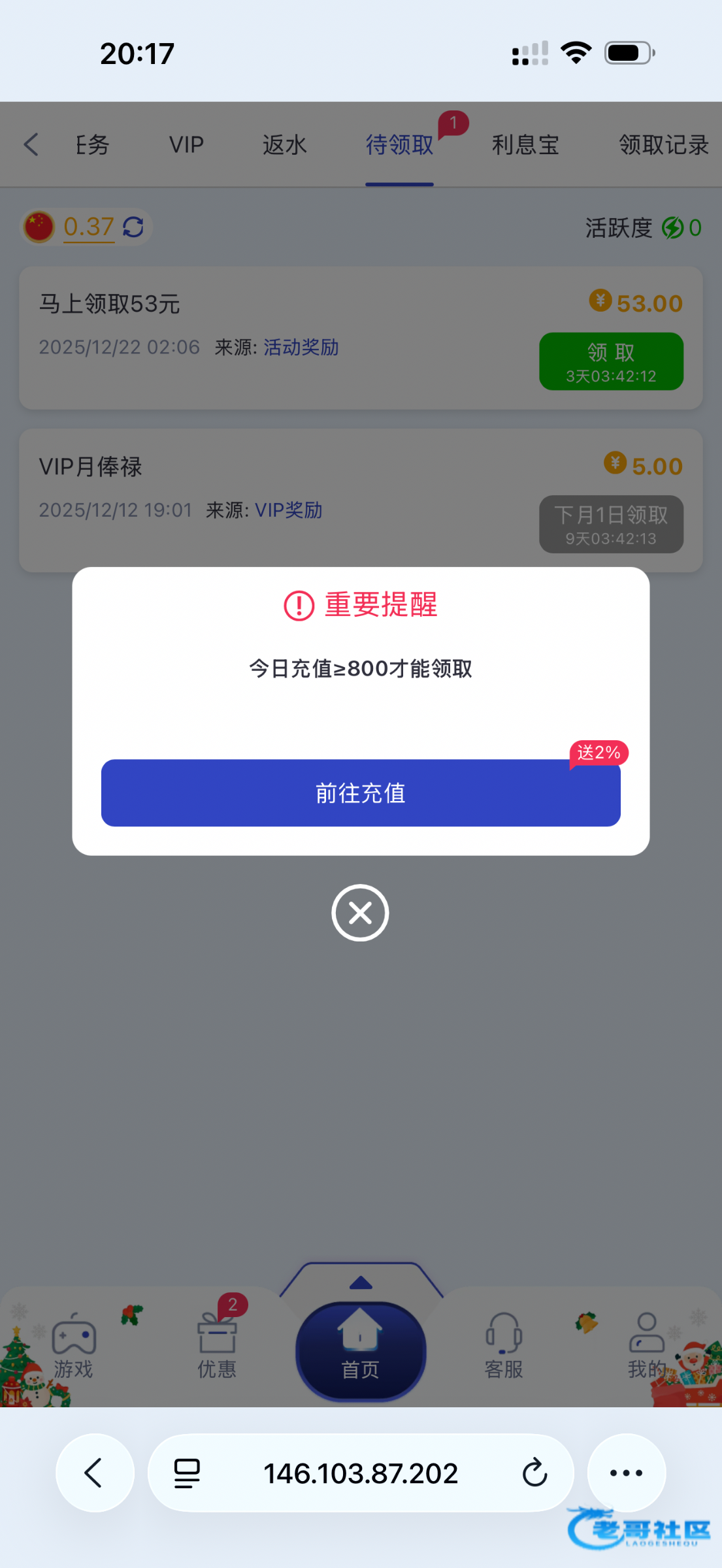Open the 我的 profile tab
Screen dimensions: 722x1568
(x=647, y=1347)
